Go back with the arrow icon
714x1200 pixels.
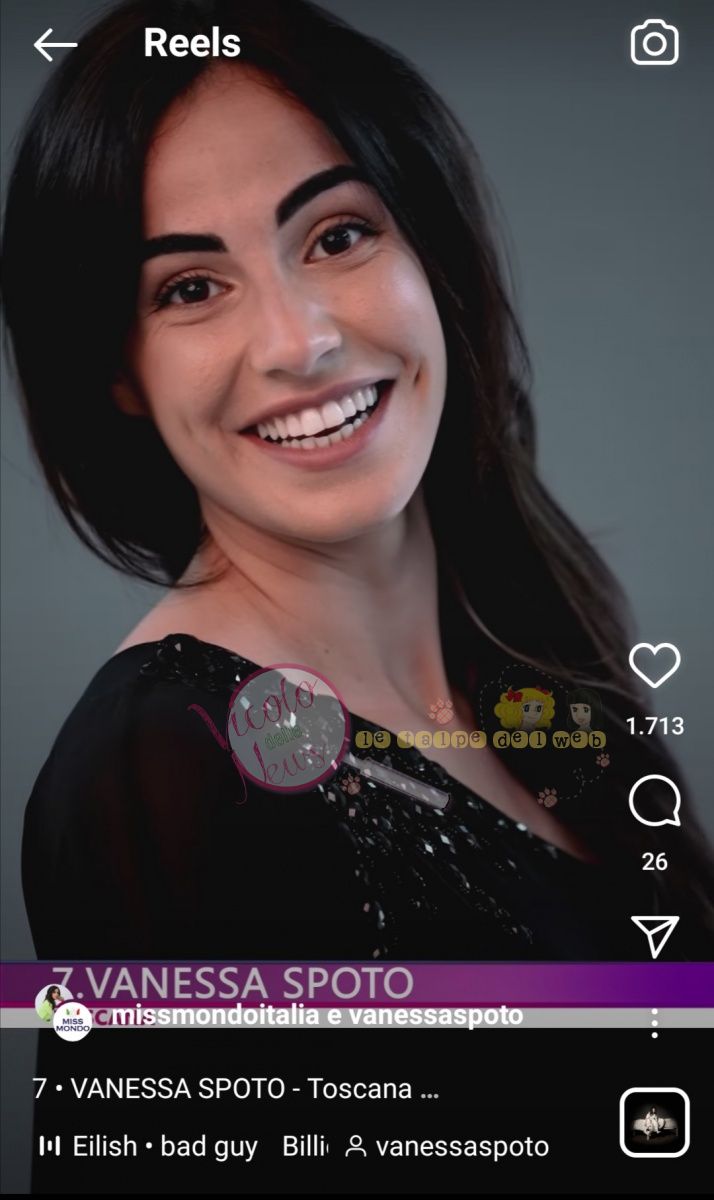click(x=55, y=45)
